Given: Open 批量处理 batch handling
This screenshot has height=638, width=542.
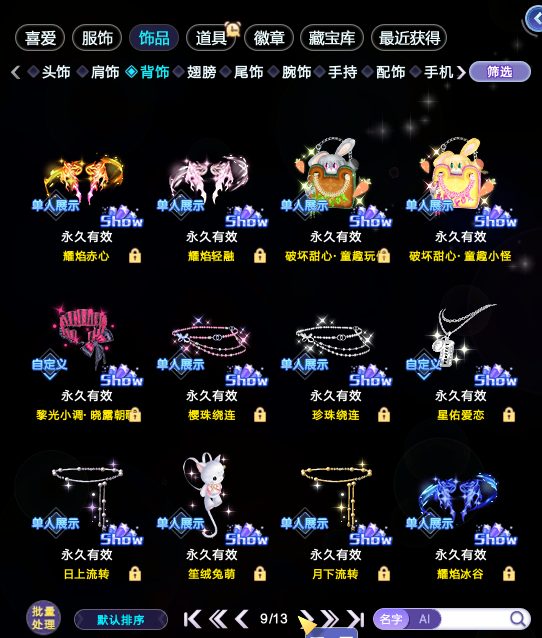Looking at the screenshot, I should [x=44, y=618].
